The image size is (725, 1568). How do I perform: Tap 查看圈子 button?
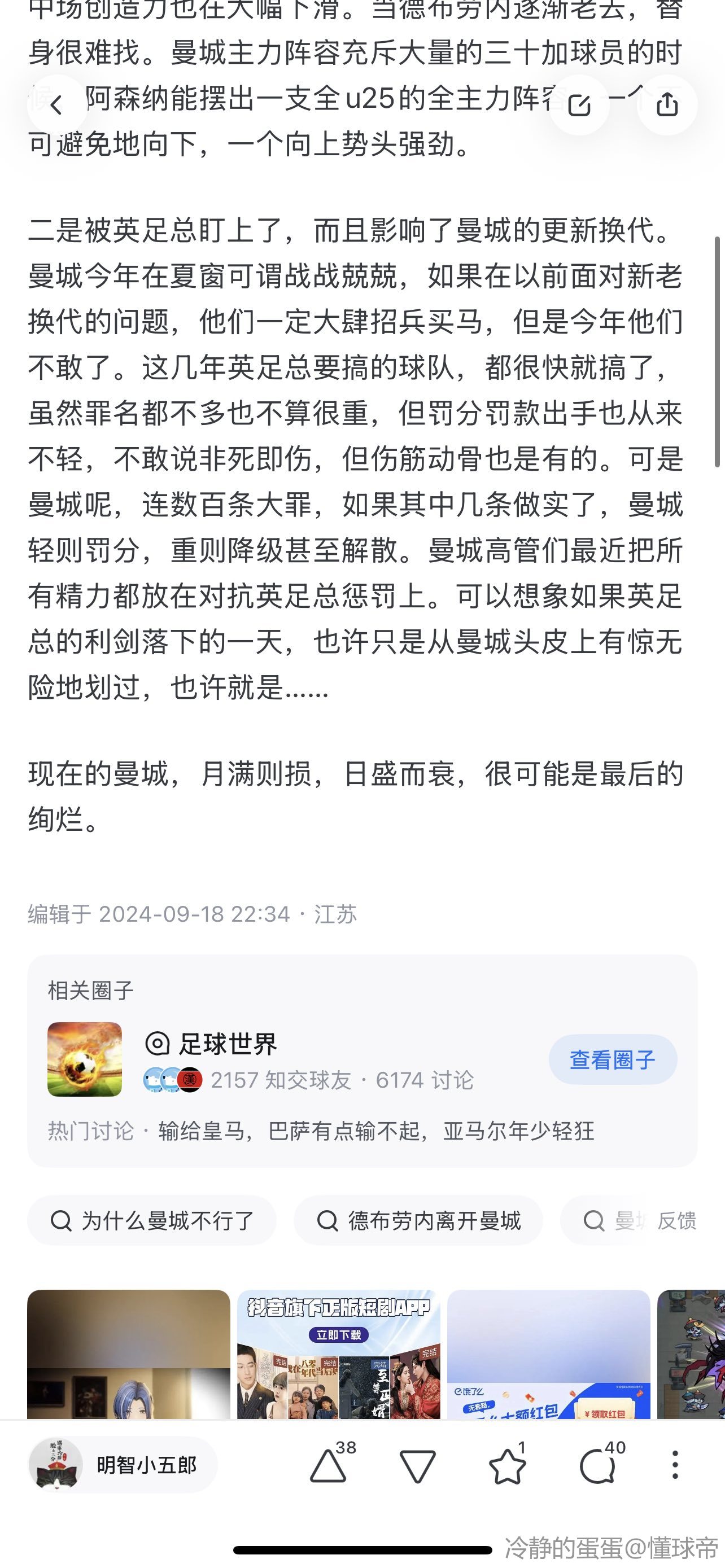[x=613, y=1060]
